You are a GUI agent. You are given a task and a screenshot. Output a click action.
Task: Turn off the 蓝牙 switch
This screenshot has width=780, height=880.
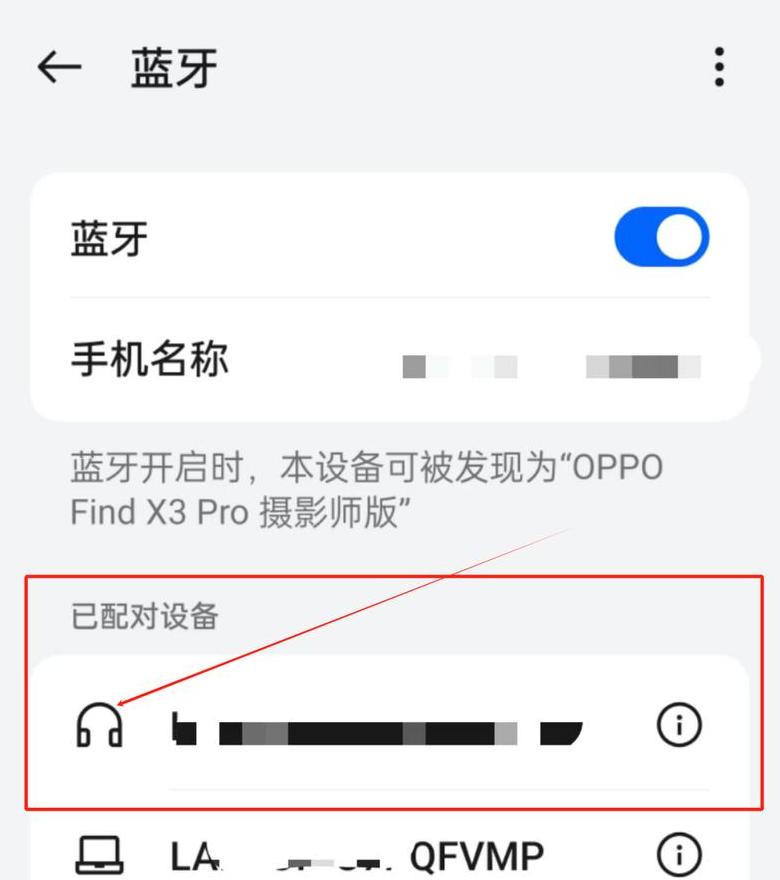point(661,237)
